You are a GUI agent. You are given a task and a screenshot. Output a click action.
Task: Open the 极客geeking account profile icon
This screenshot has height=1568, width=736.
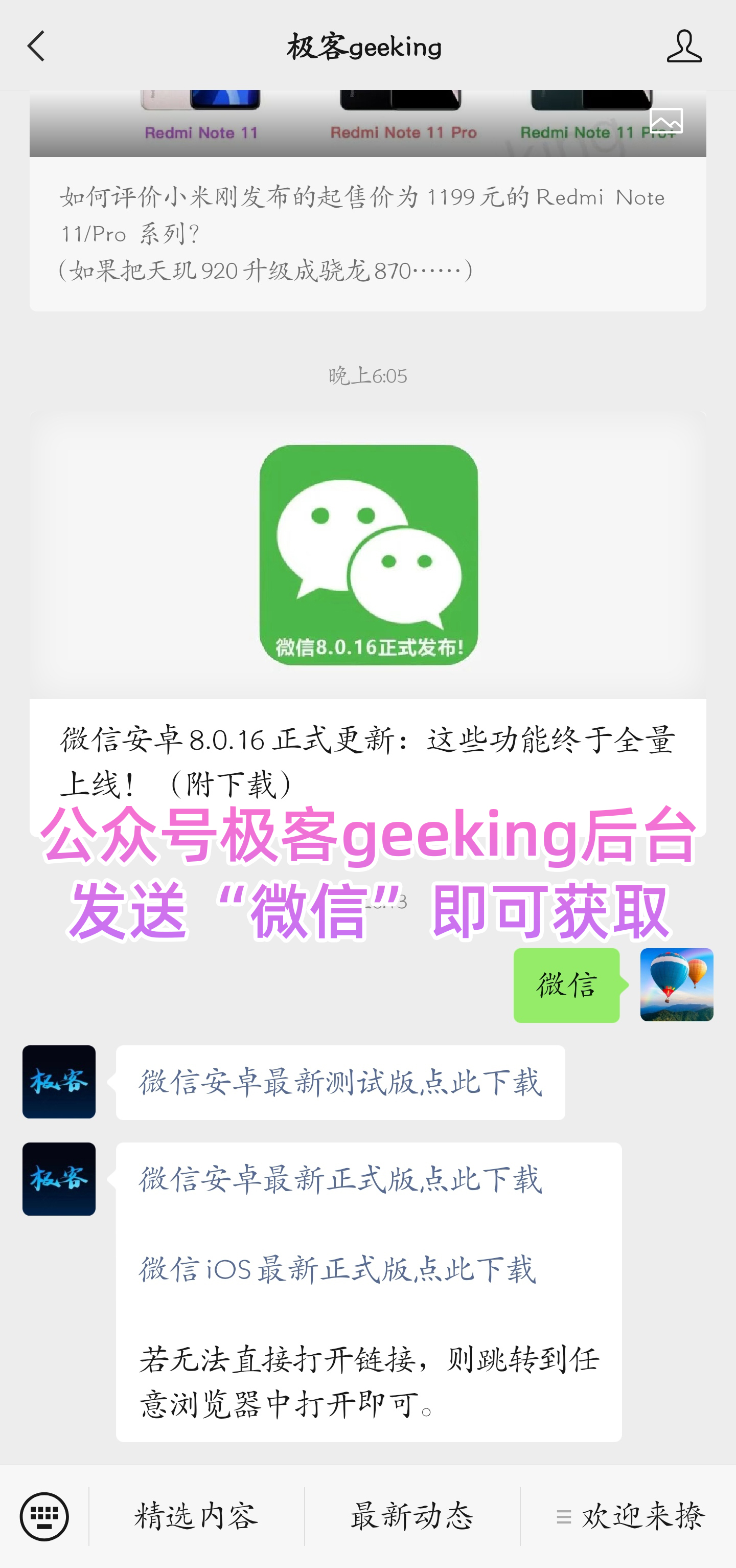[x=684, y=46]
